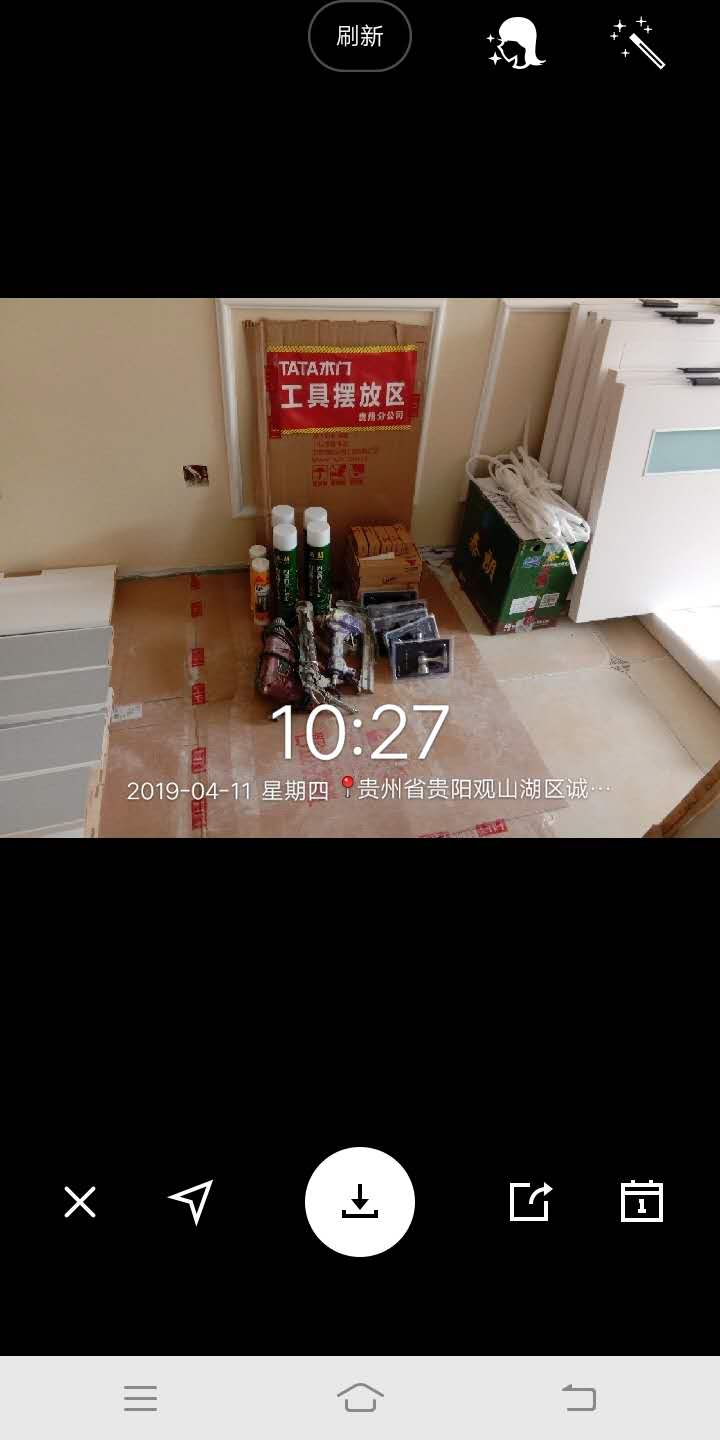Open the calendar date icon
The image size is (720, 1440).
pyautogui.click(x=641, y=1201)
